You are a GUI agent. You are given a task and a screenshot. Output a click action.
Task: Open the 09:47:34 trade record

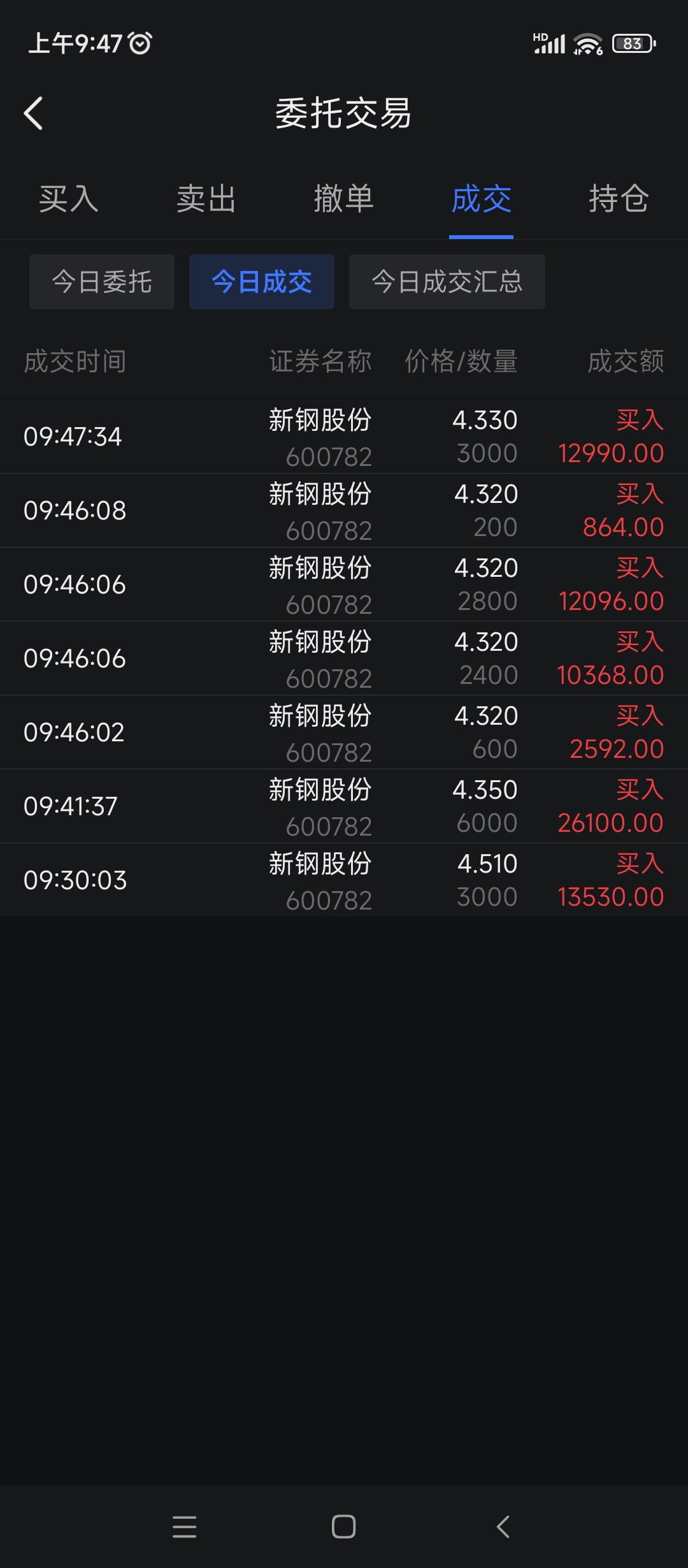[x=344, y=437]
